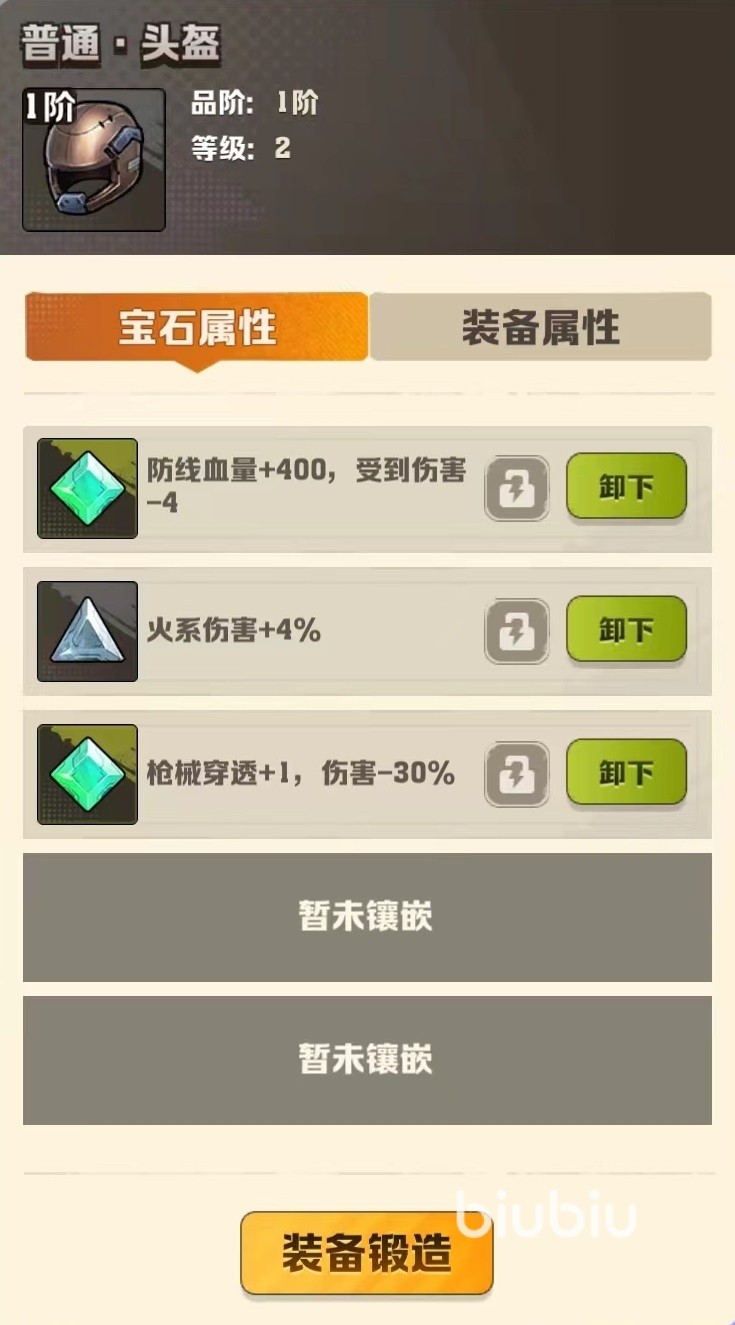Image resolution: width=735 pixels, height=1325 pixels.
Task: Tap 卸下 for the 枪械穿透+1 gem
Action: 626,773
